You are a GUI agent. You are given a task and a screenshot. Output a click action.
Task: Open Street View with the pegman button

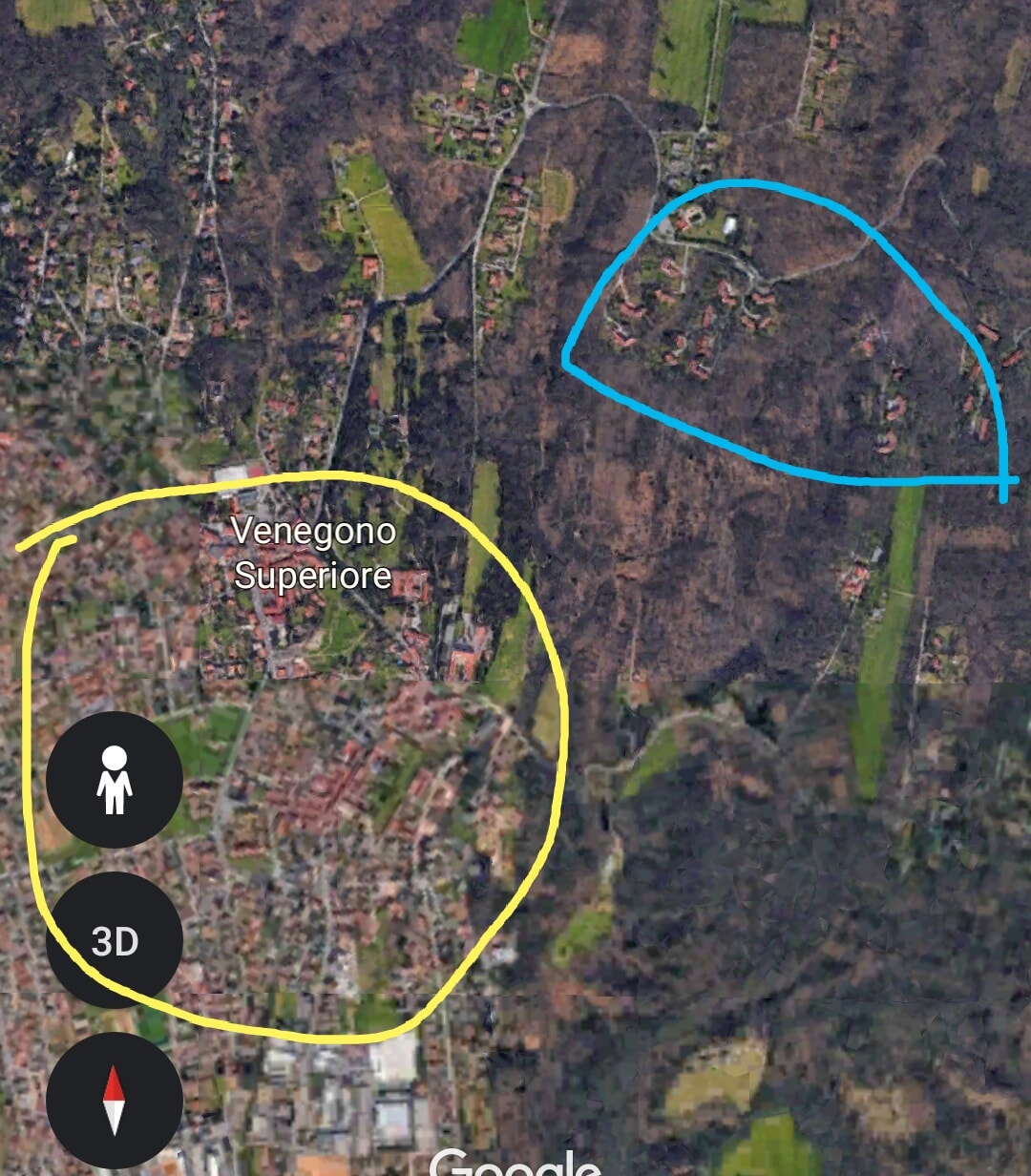[x=115, y=779]
